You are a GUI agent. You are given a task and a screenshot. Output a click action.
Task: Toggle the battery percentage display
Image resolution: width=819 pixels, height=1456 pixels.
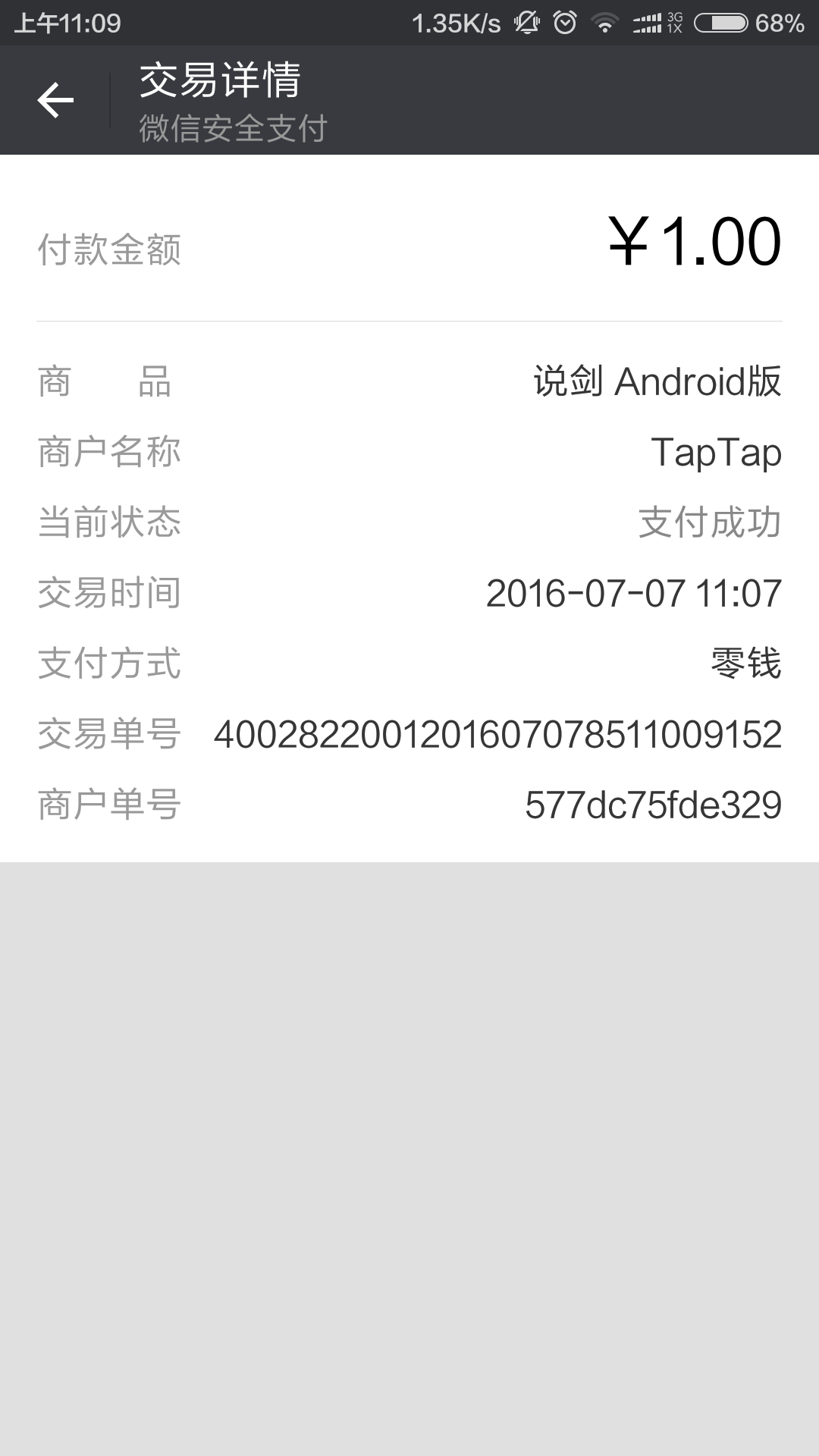781,23
